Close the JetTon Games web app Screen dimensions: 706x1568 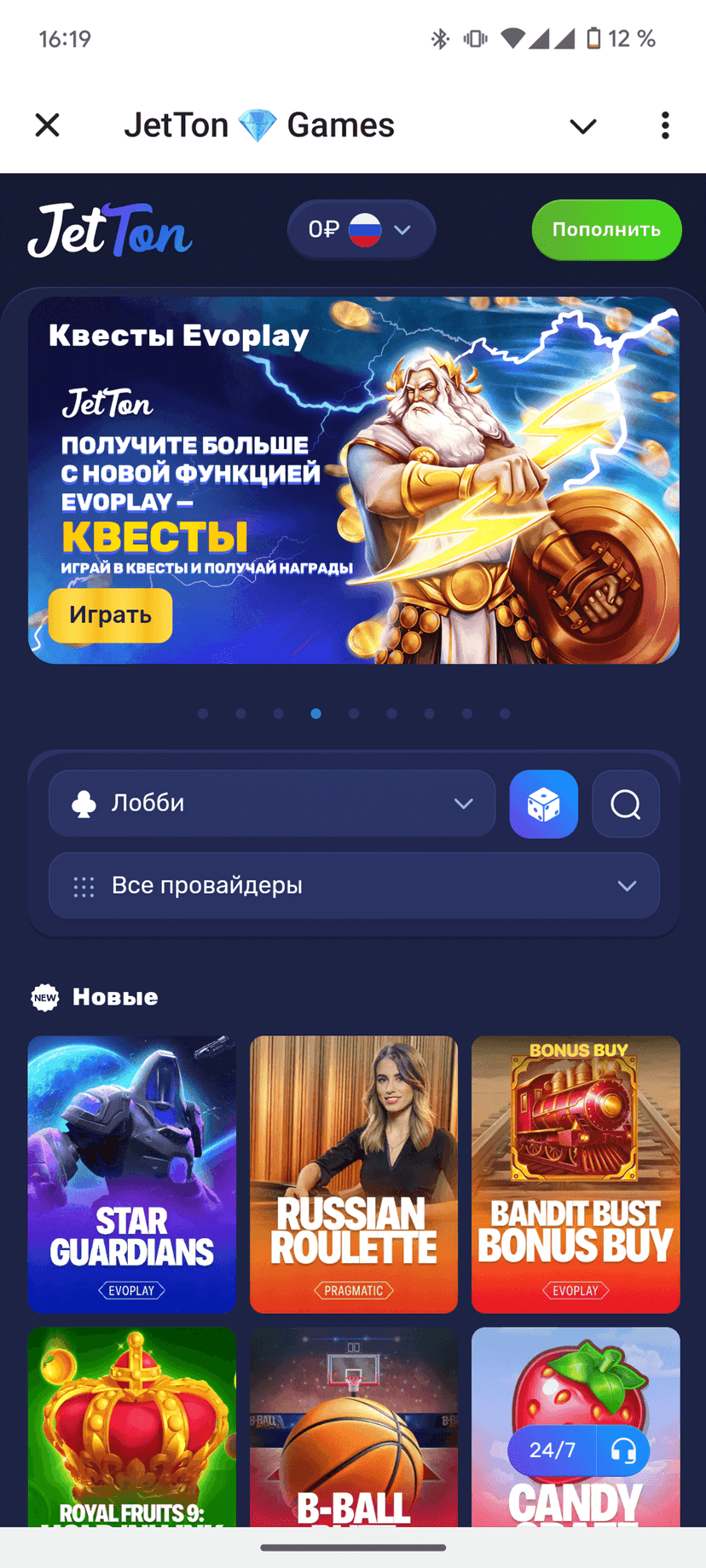click(x=48, y=125)
